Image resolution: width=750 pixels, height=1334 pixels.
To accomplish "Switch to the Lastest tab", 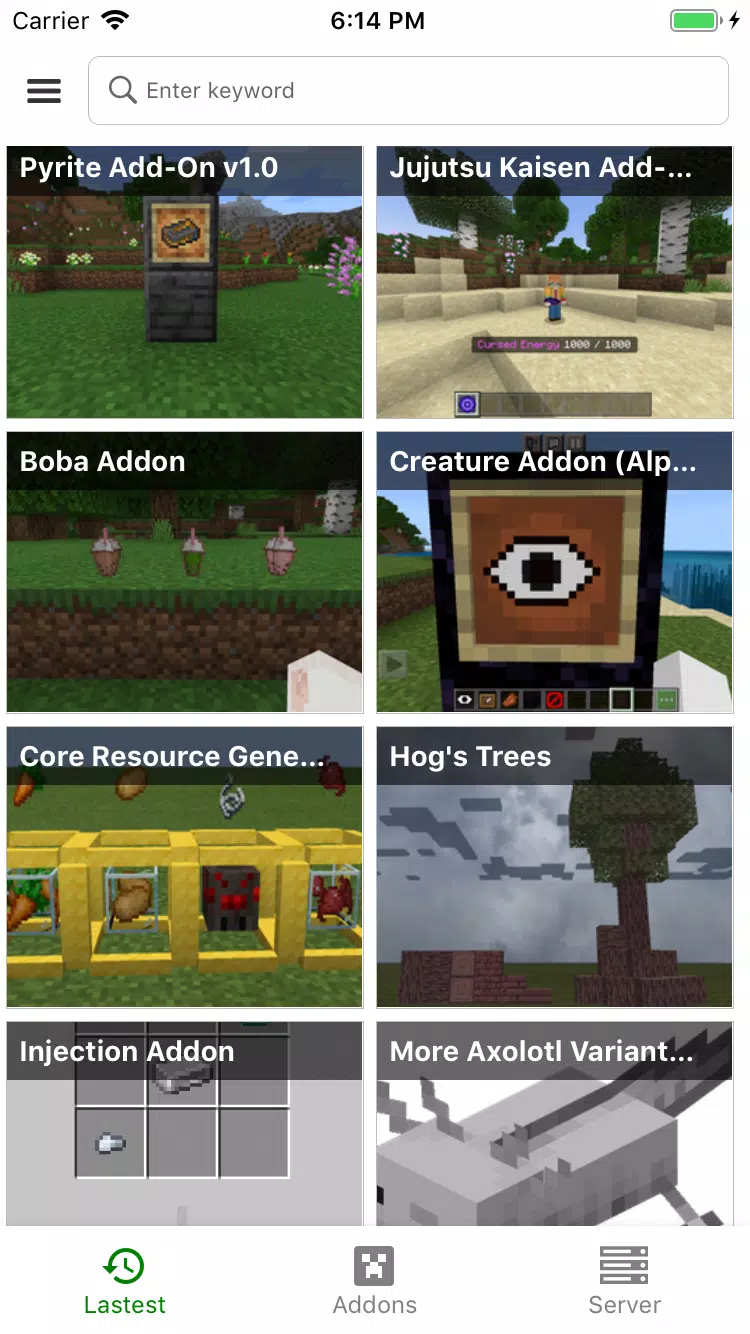I will (125, 1281).
